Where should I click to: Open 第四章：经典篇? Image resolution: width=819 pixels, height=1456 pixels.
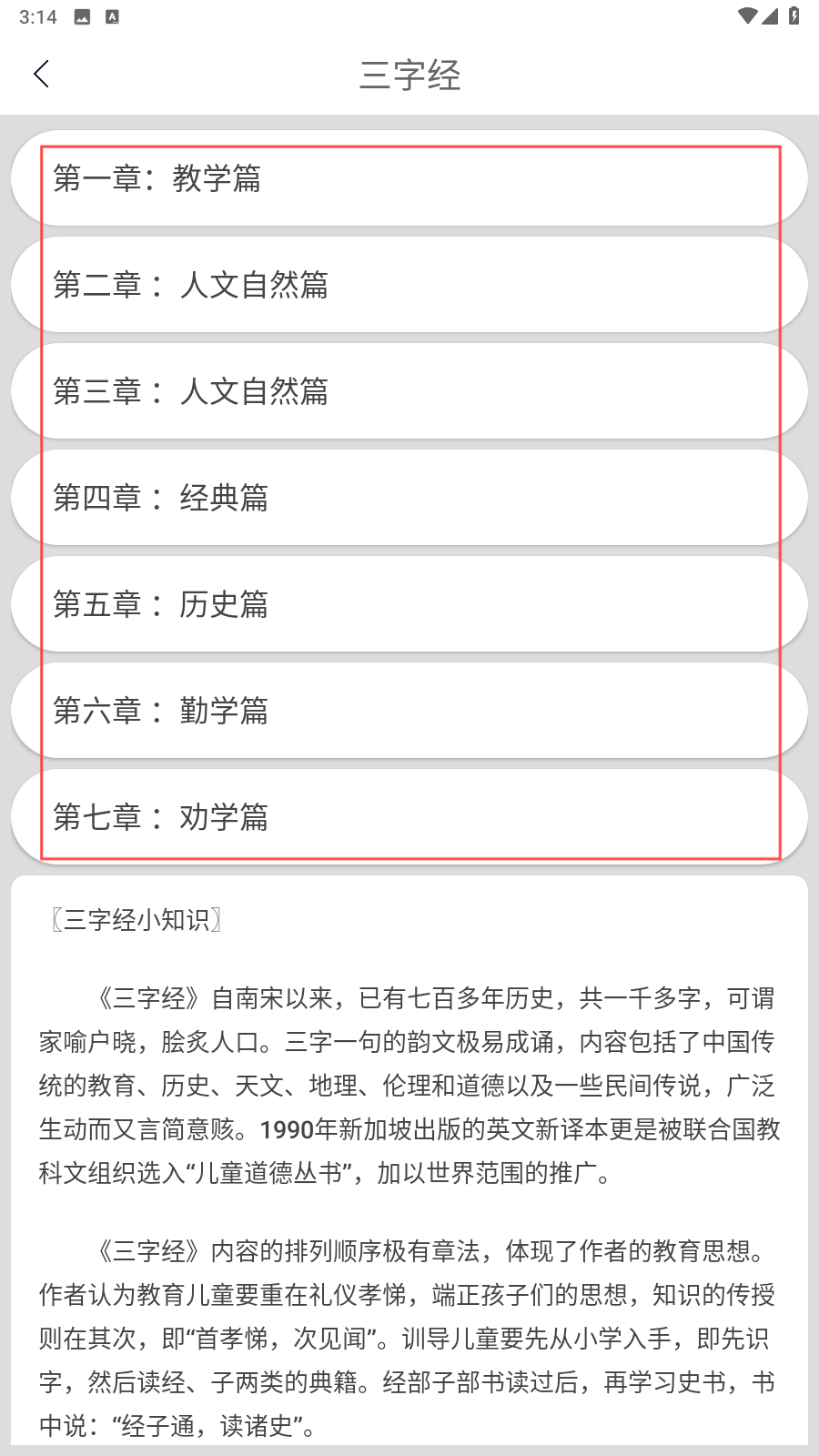[x=409, y=498]
